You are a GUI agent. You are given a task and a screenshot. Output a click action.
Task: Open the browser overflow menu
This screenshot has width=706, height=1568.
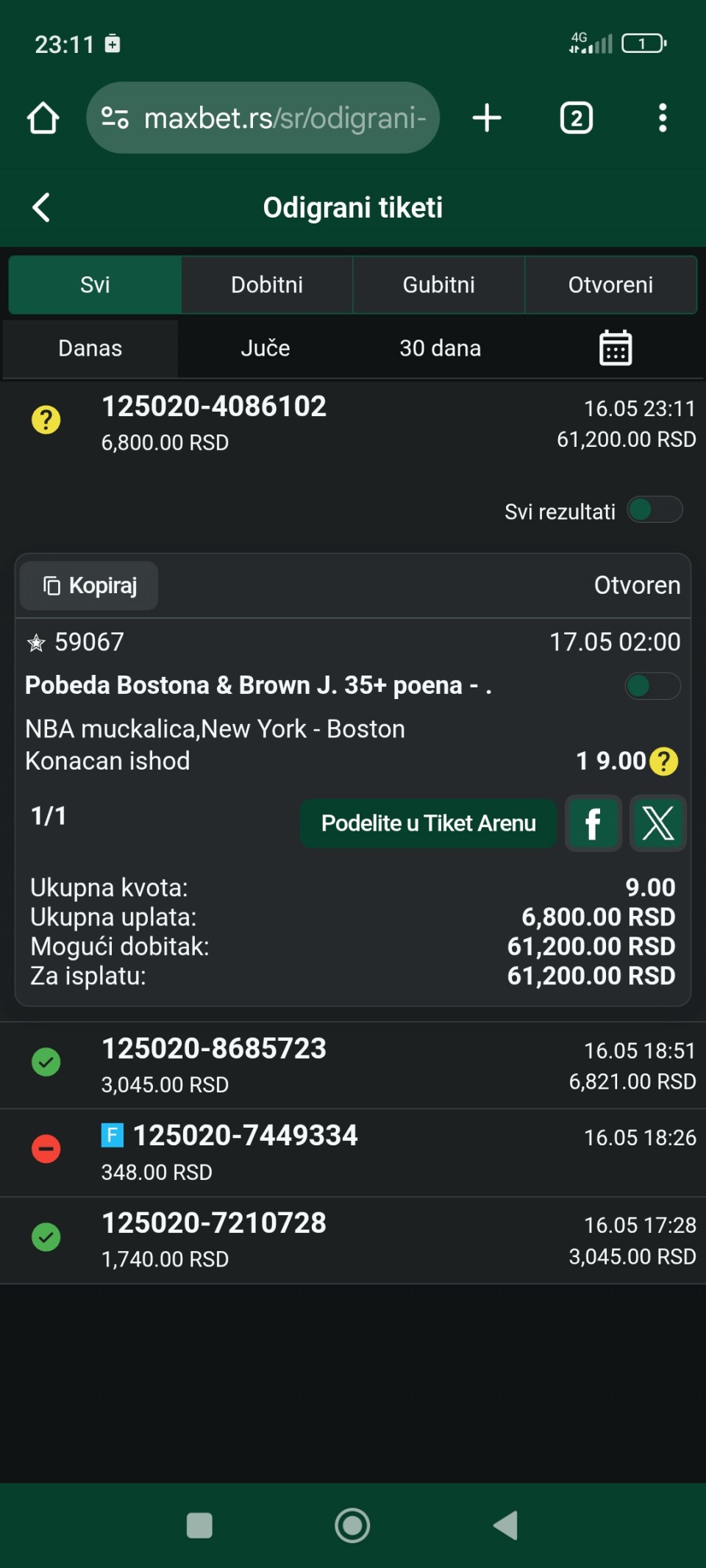663,118
